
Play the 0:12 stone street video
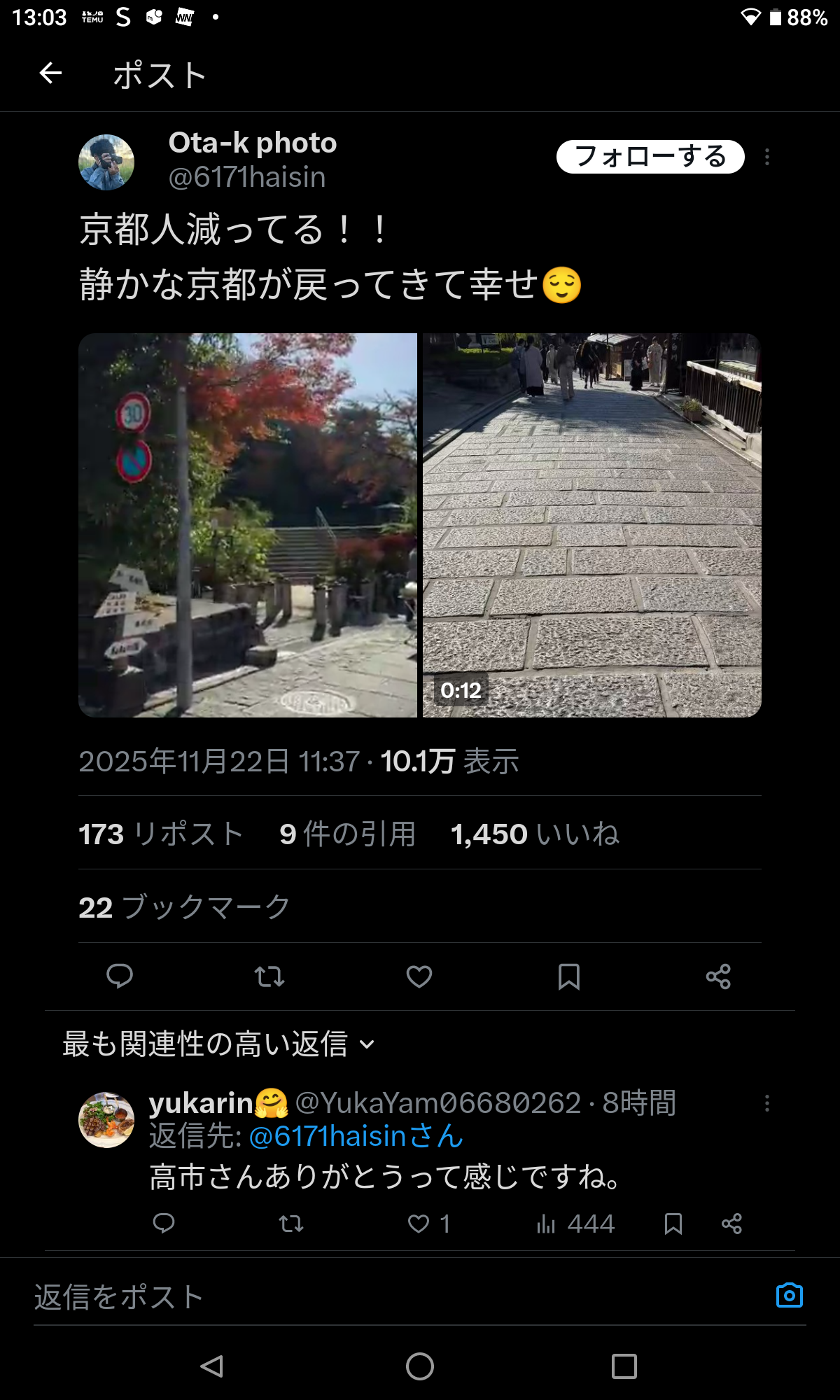coord(592,525)
